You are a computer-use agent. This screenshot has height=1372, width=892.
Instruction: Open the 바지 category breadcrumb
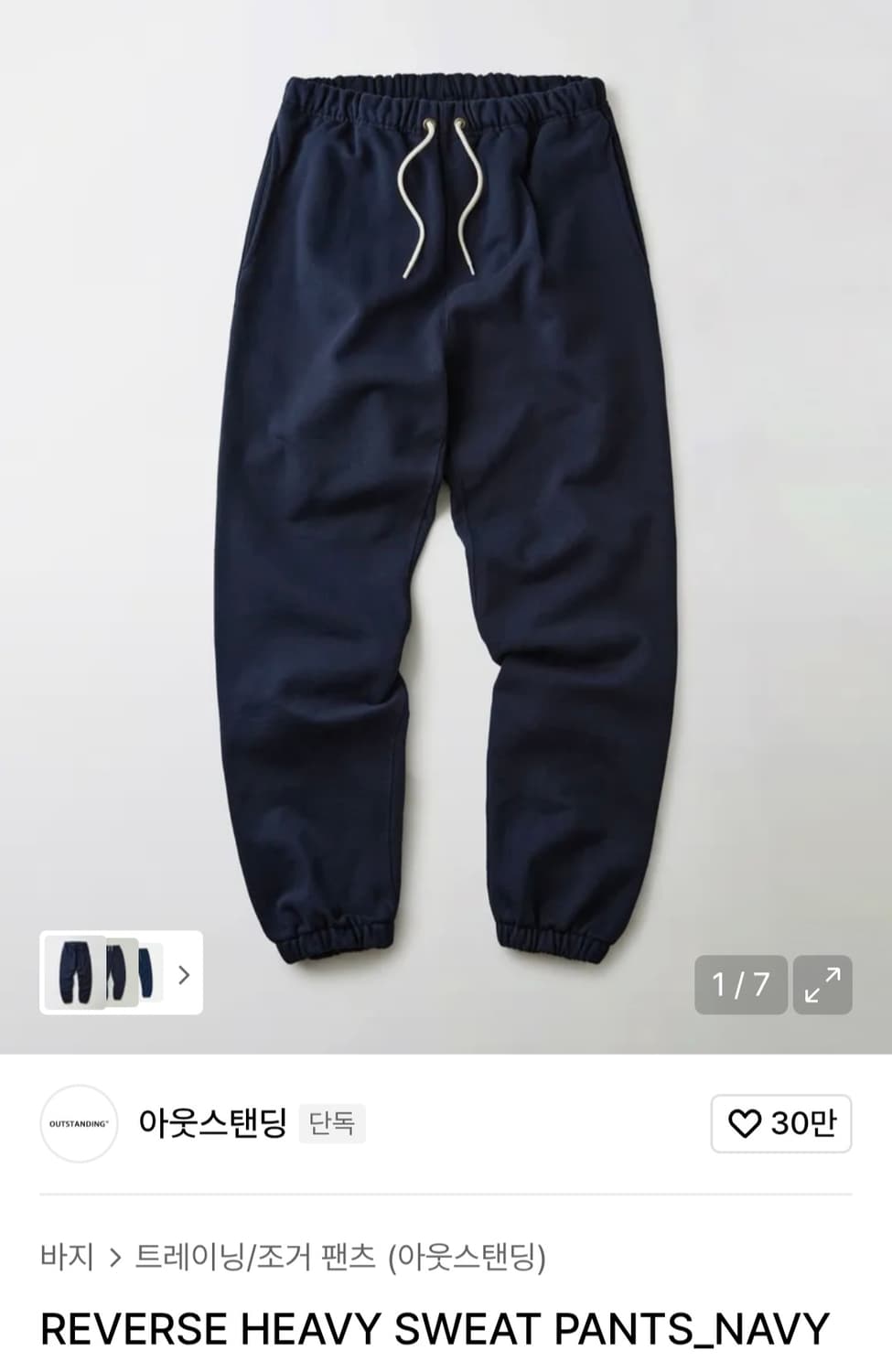[x=67, y=1258]
